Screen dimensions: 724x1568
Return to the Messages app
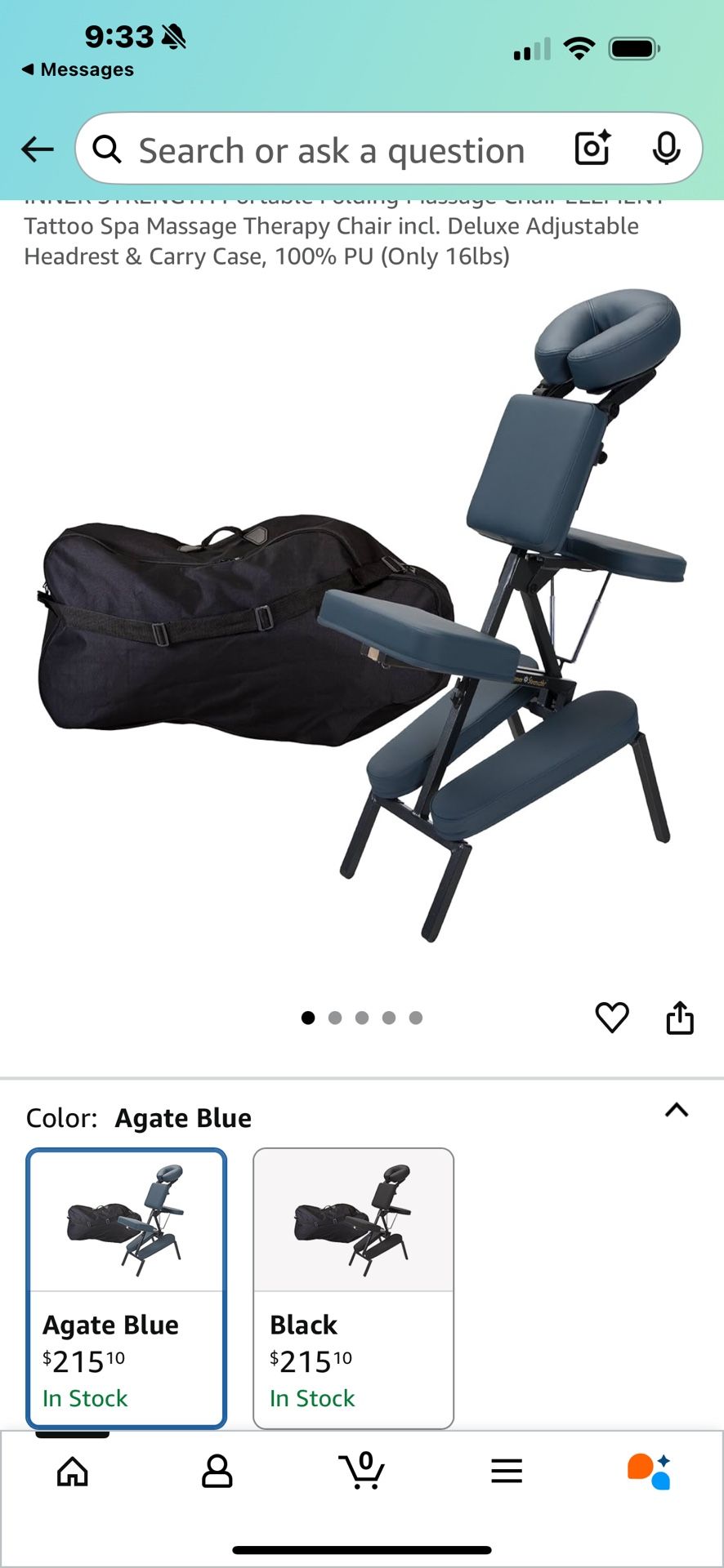[x=78, y=70]
